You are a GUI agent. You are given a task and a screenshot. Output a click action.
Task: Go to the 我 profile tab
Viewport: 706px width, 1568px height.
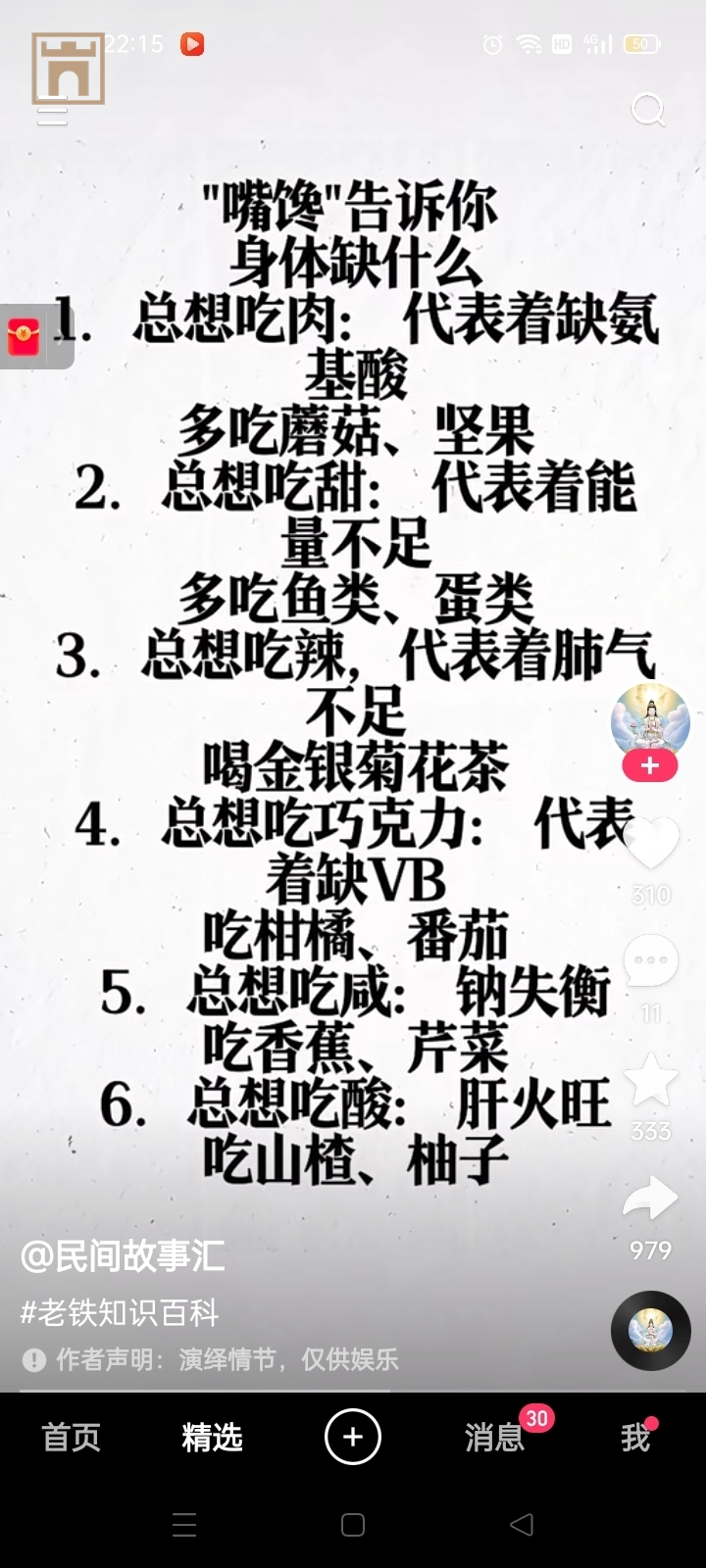[635, 1438]
